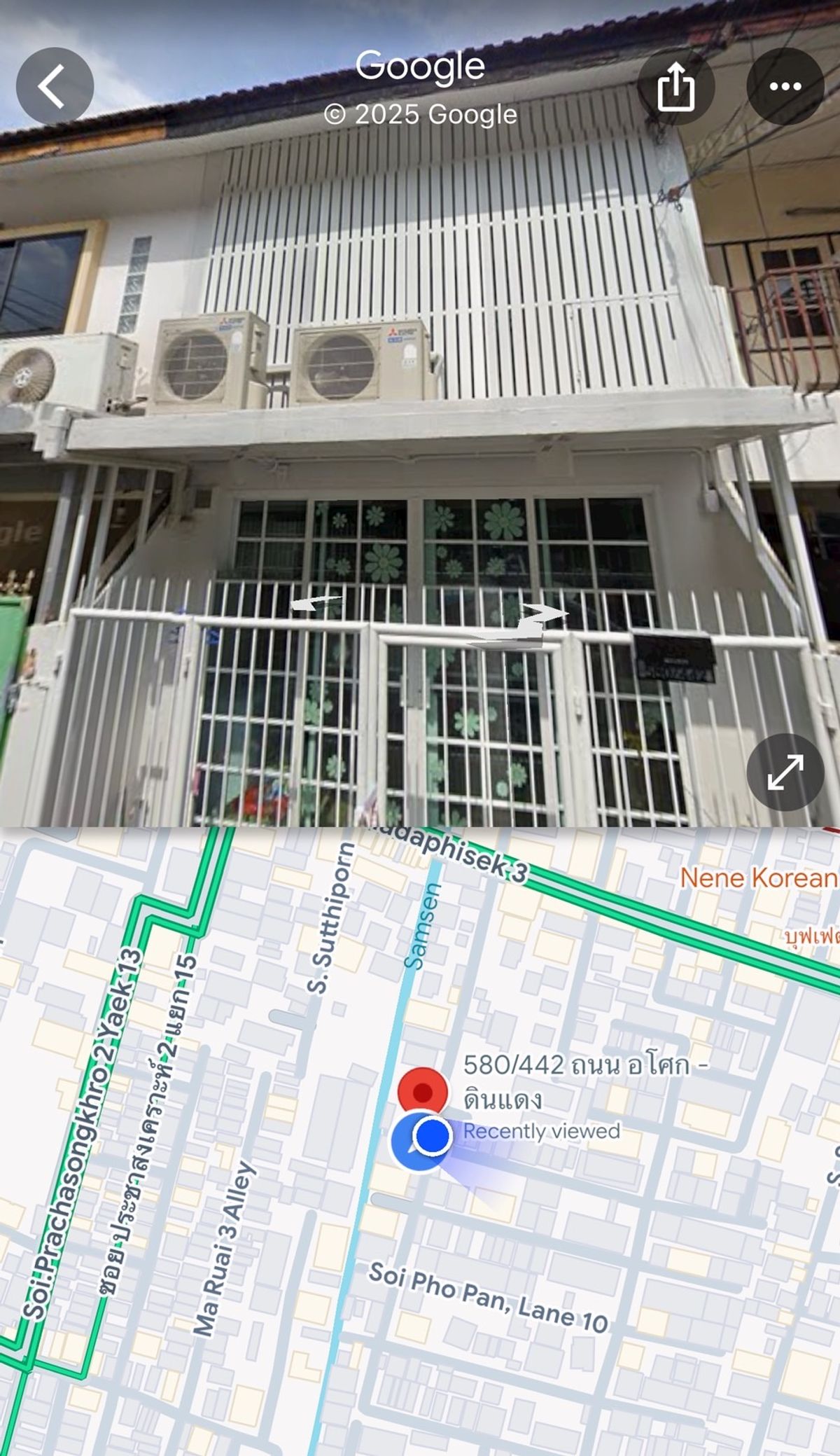Expand Street View to full screen

pyautogui.click(x=785, y=772)
